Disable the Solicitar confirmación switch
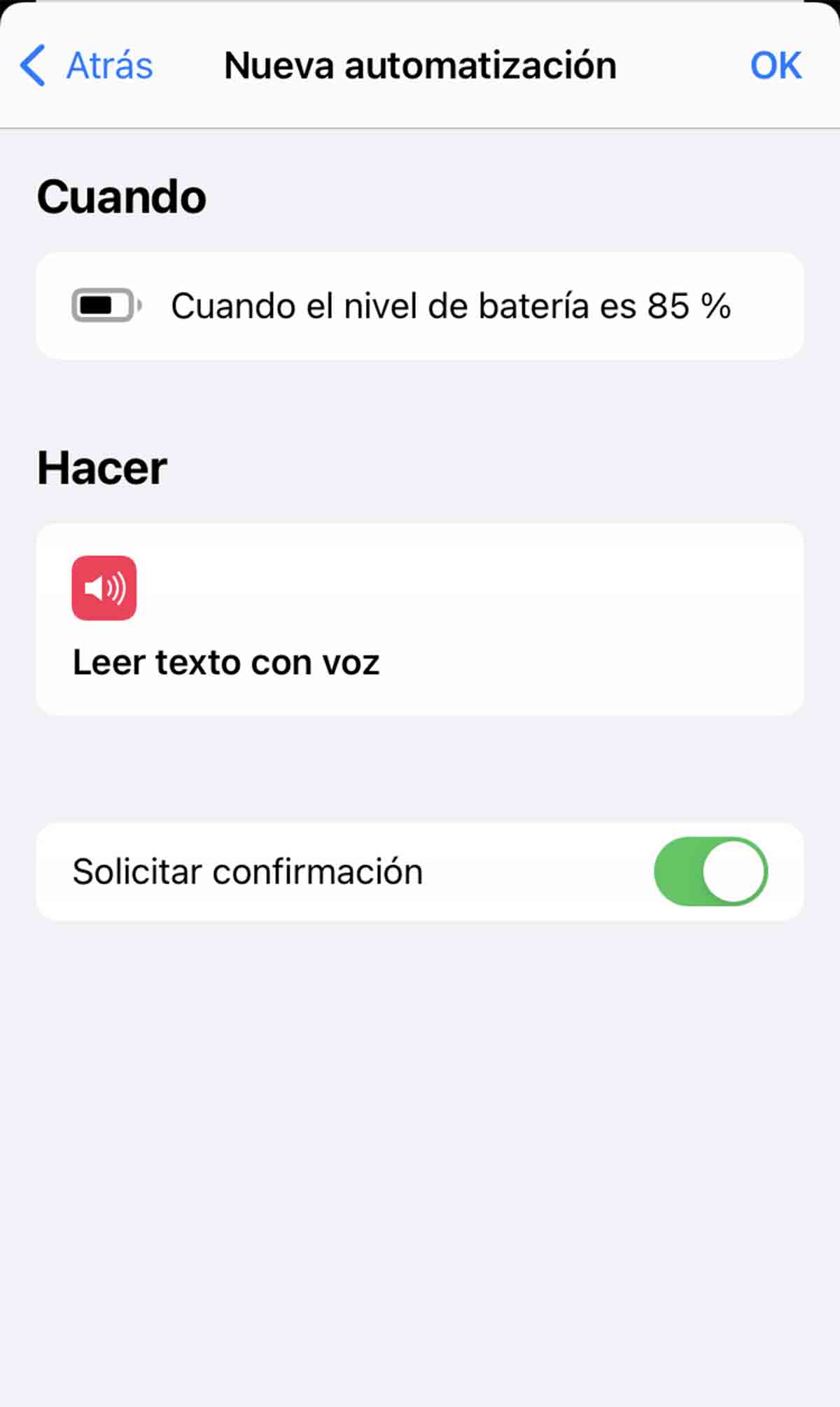 [x=710, y=871]
